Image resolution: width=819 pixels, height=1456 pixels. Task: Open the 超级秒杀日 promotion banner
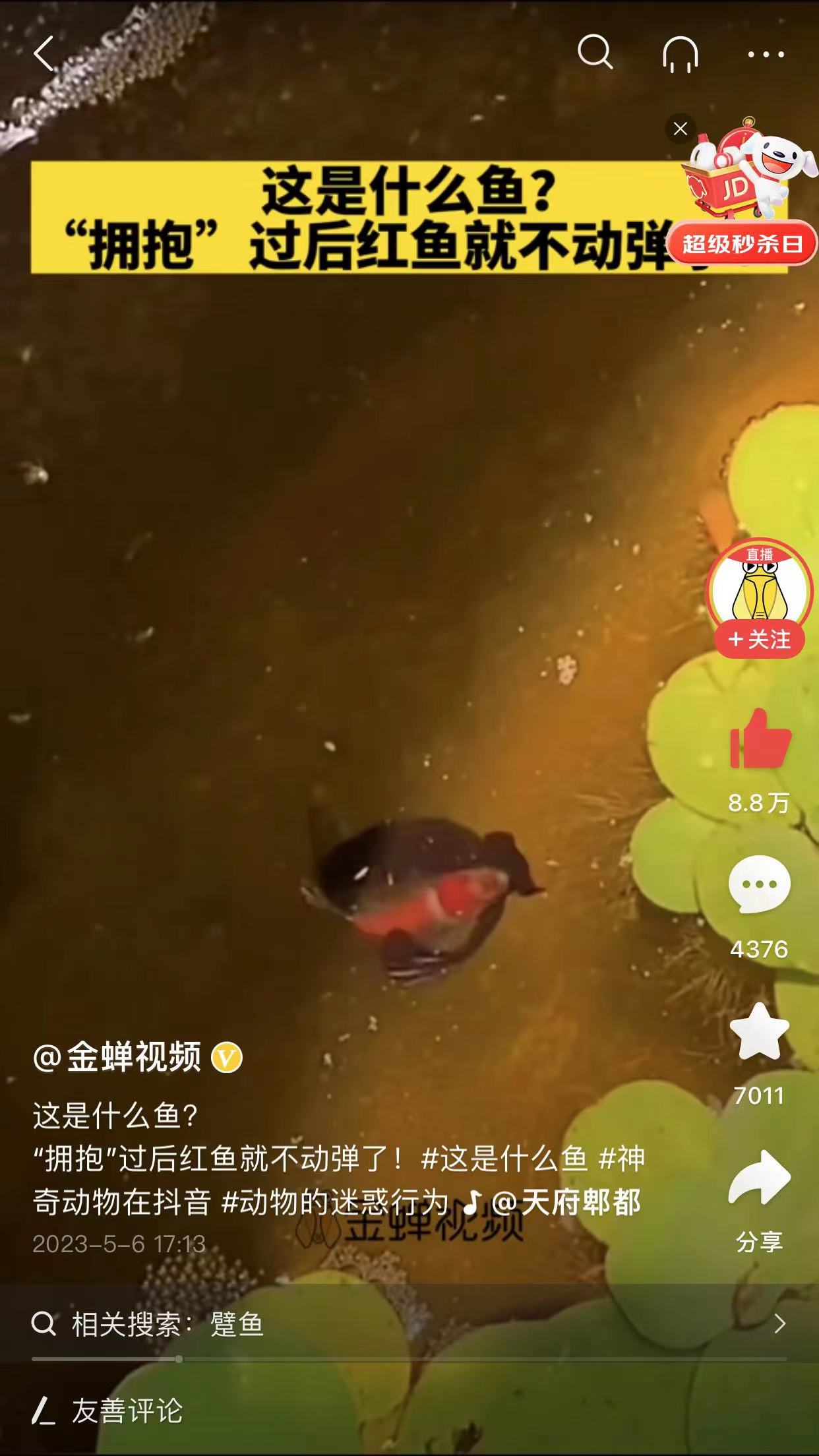[x=745, y=244]
